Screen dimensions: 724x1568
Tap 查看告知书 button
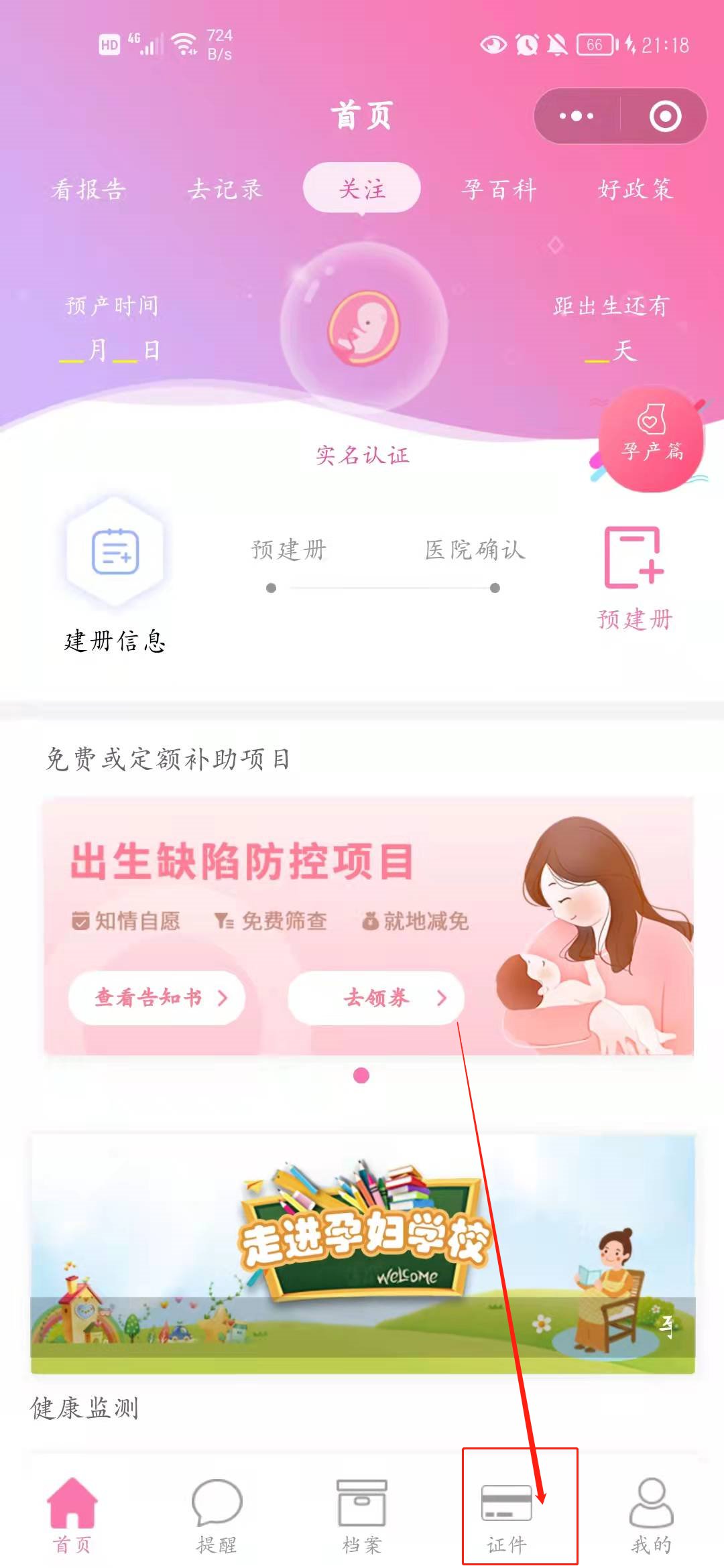pos(157,998)
